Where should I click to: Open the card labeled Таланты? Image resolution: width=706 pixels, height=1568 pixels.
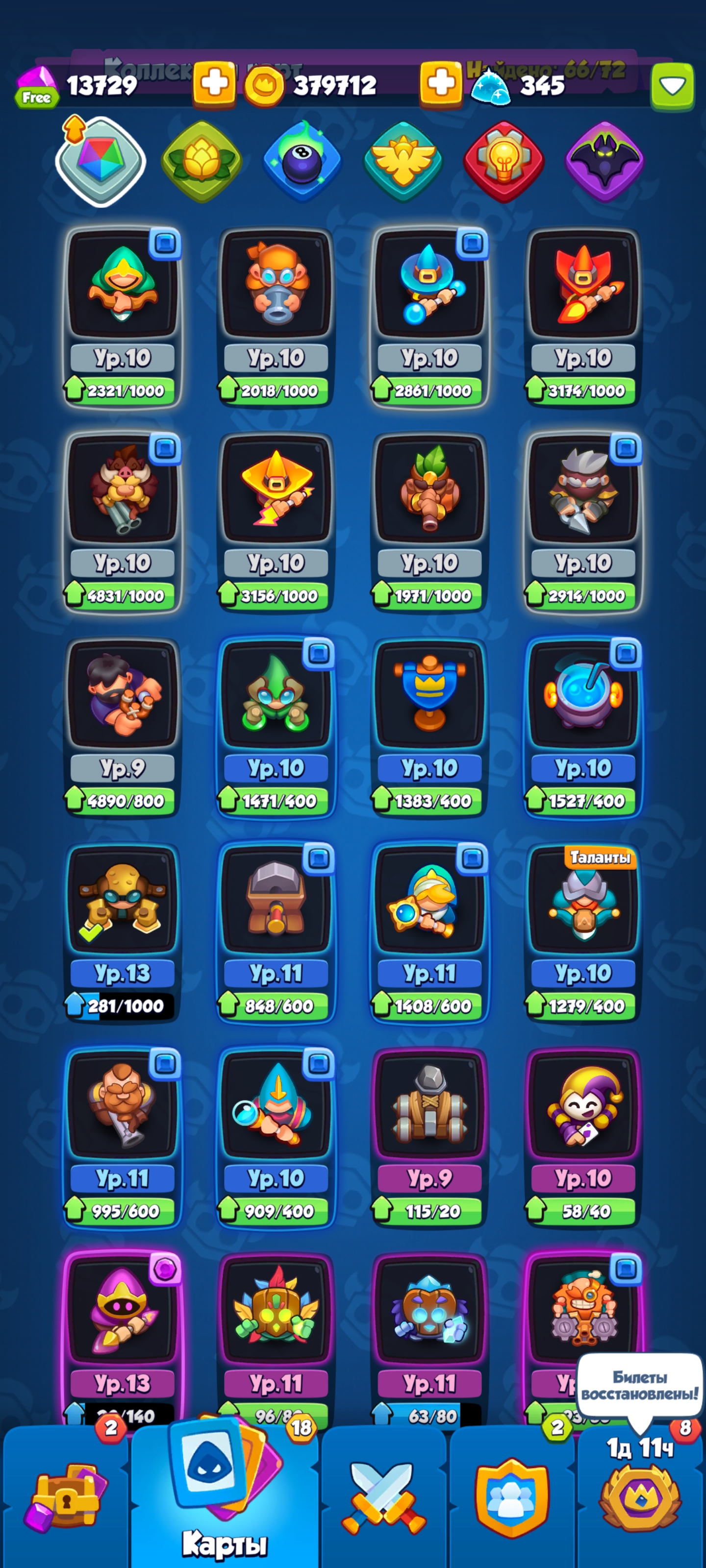[583, 932]
